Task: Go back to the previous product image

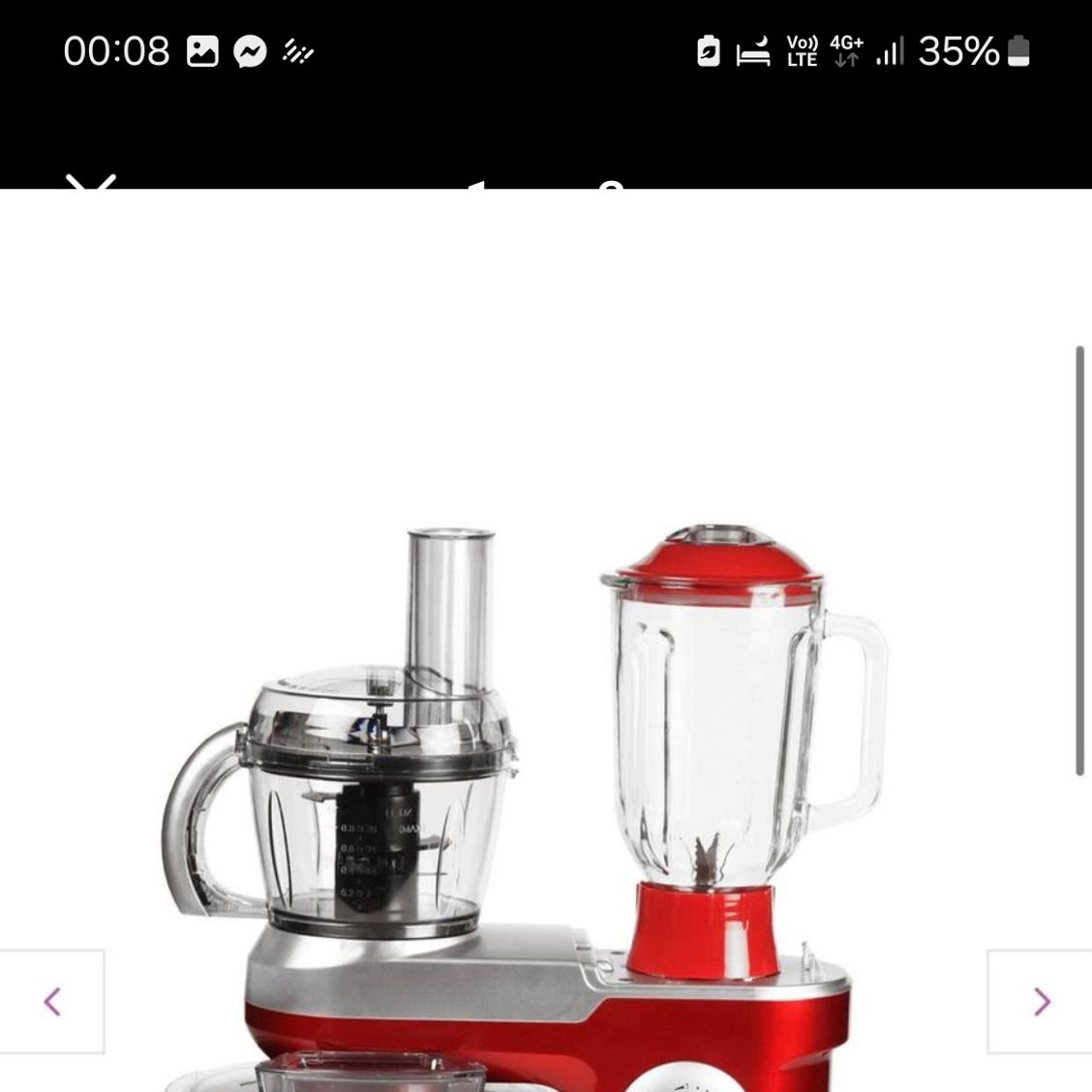Action: [52, 1001]
